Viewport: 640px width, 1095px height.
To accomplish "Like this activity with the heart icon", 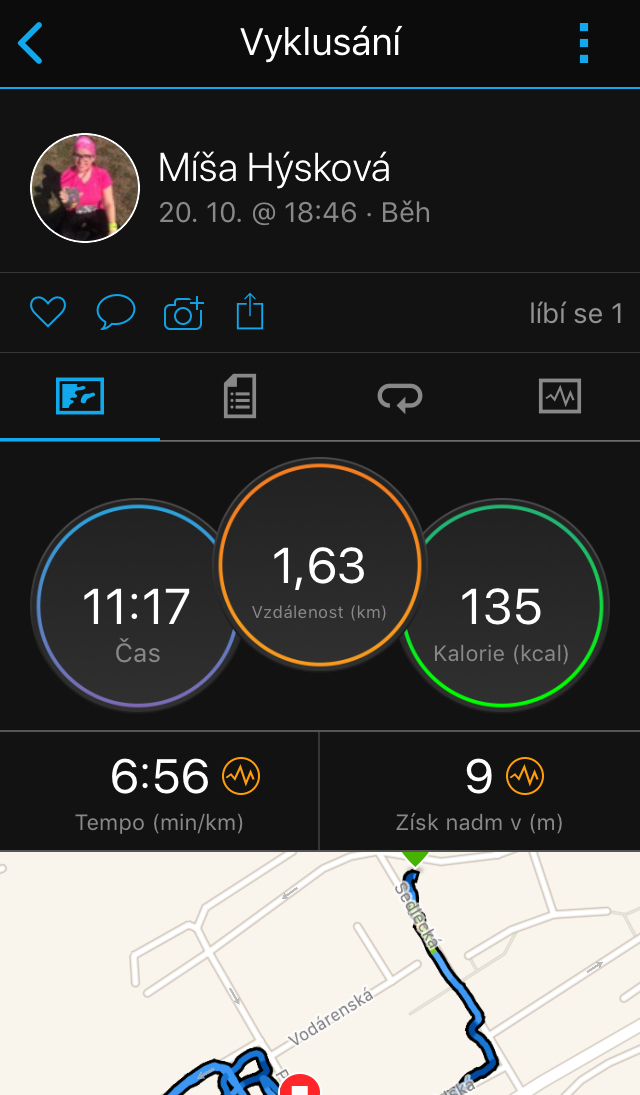I will tap(48, 311).
